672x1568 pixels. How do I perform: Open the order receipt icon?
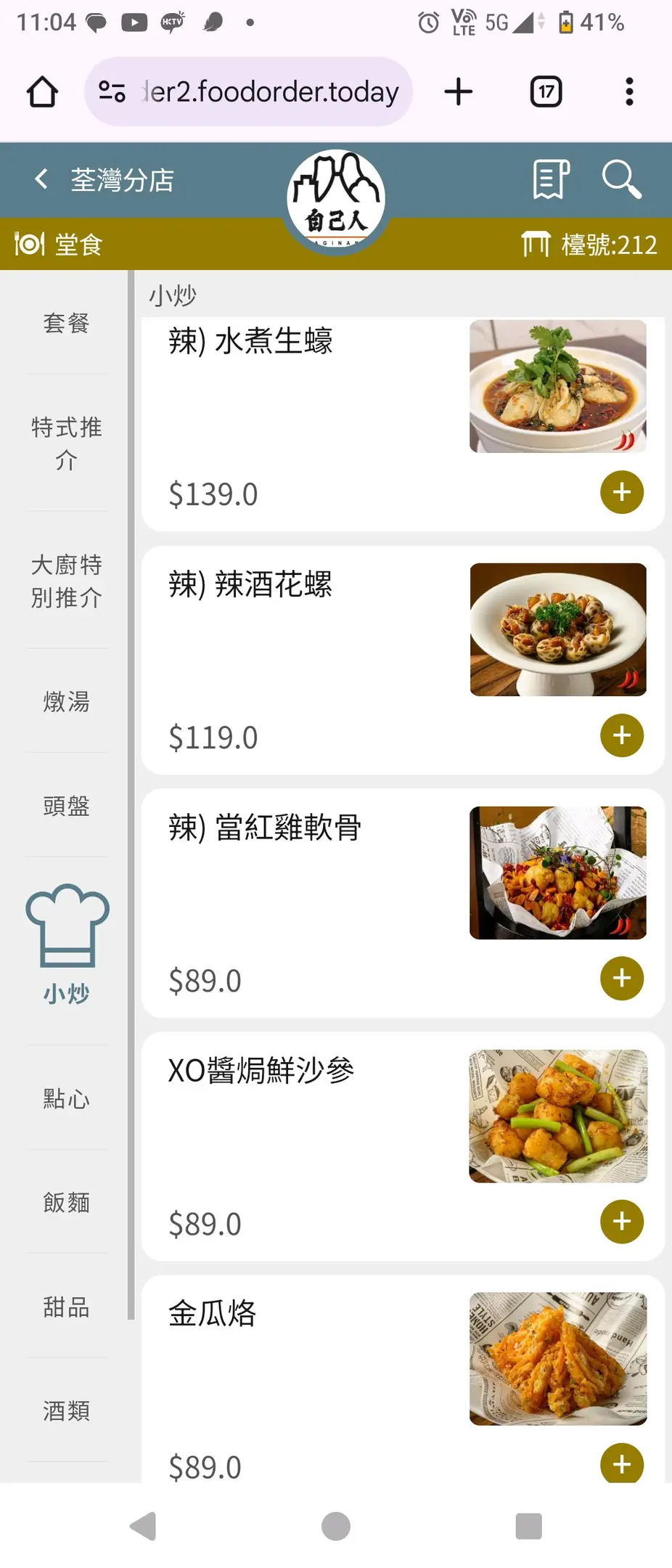point(551,179)
